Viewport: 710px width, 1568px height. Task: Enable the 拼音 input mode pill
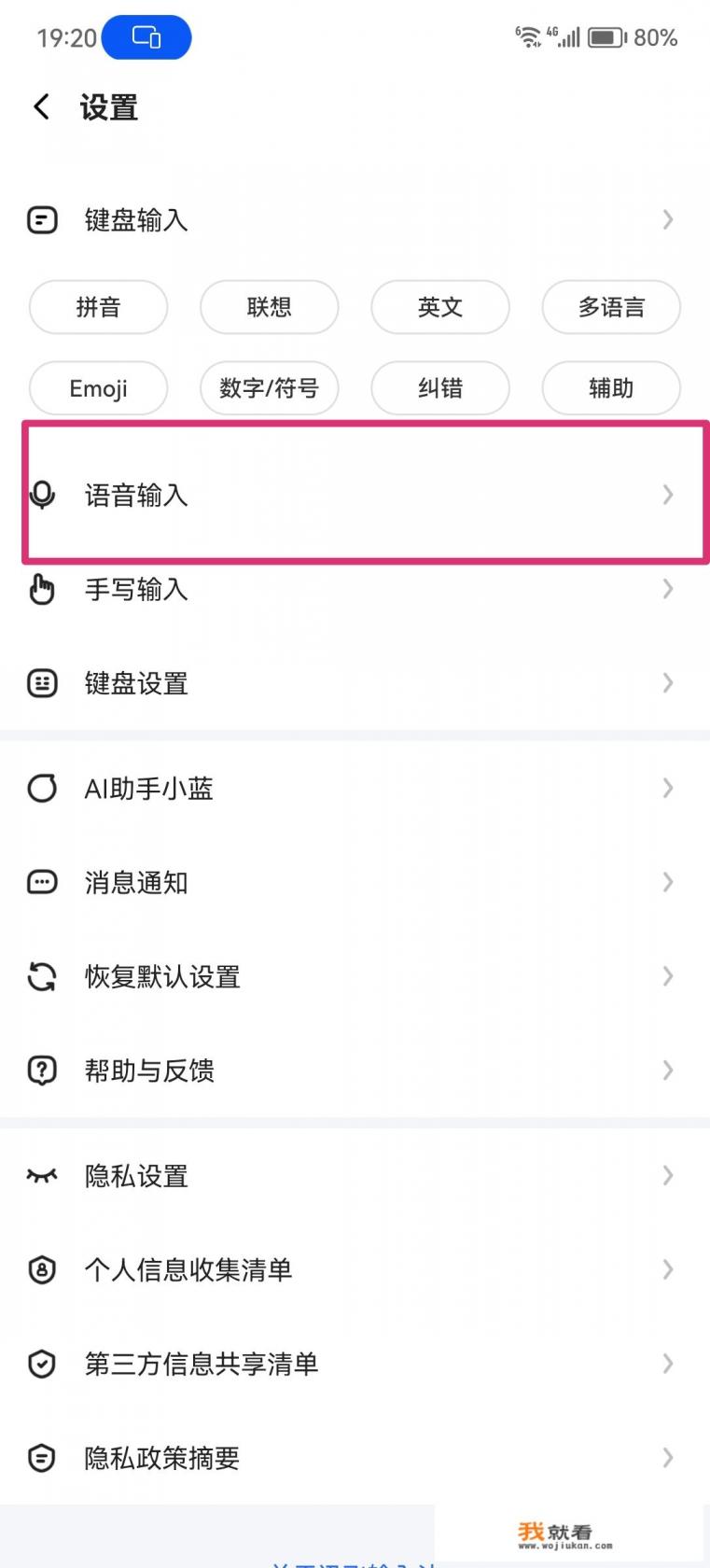pos(98,307)
